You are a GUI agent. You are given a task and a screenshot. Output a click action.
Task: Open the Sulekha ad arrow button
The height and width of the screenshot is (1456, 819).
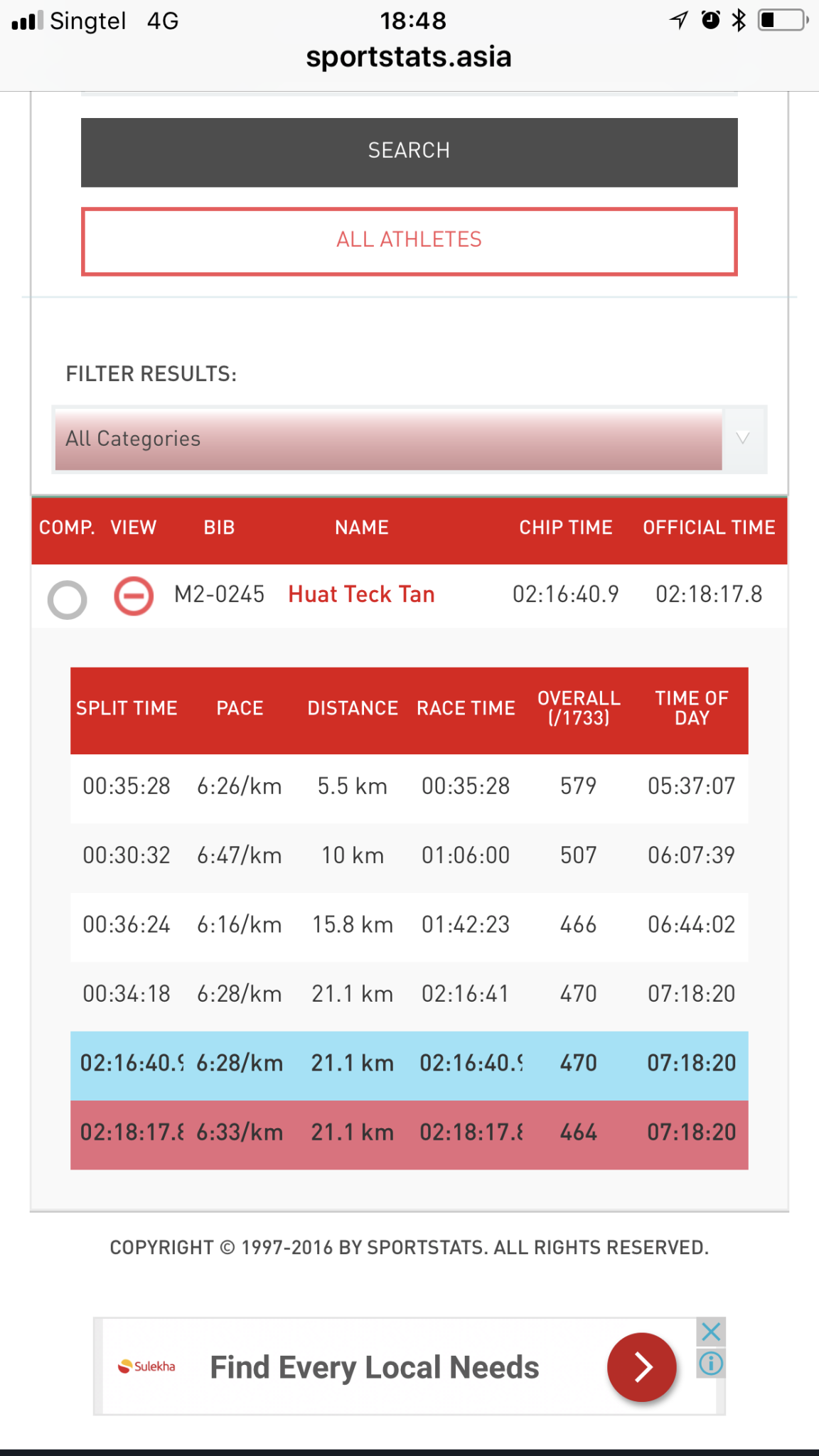pos(641,1366)
